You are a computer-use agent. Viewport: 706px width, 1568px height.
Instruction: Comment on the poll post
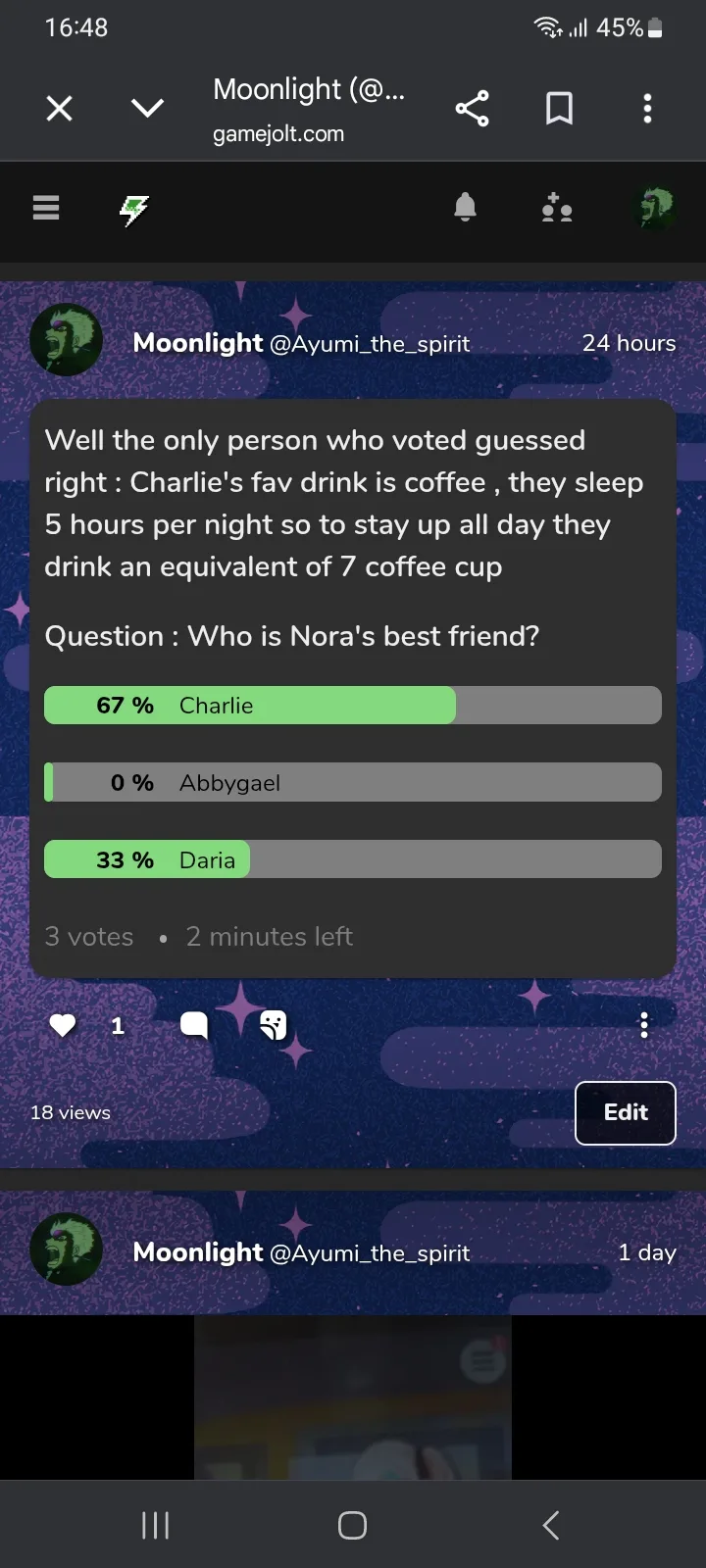coord(194,1025)
